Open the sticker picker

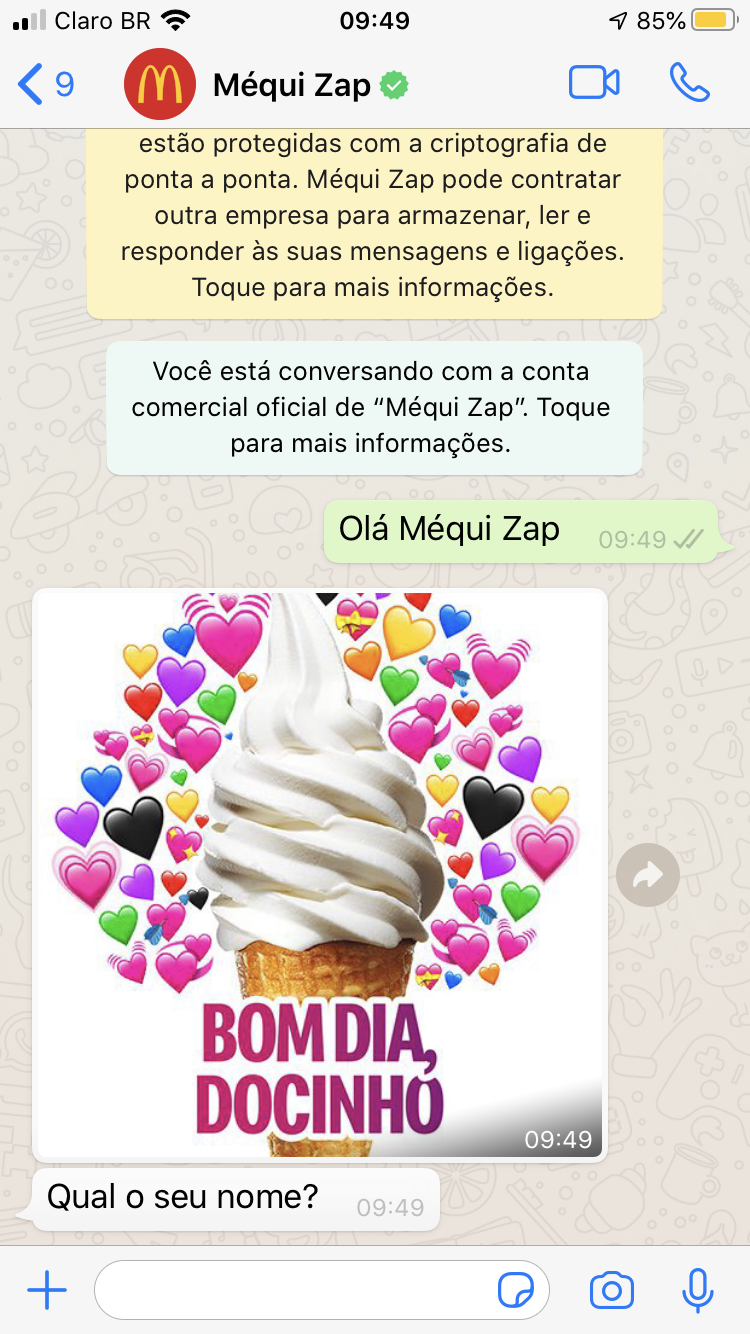click(516, 1291)
